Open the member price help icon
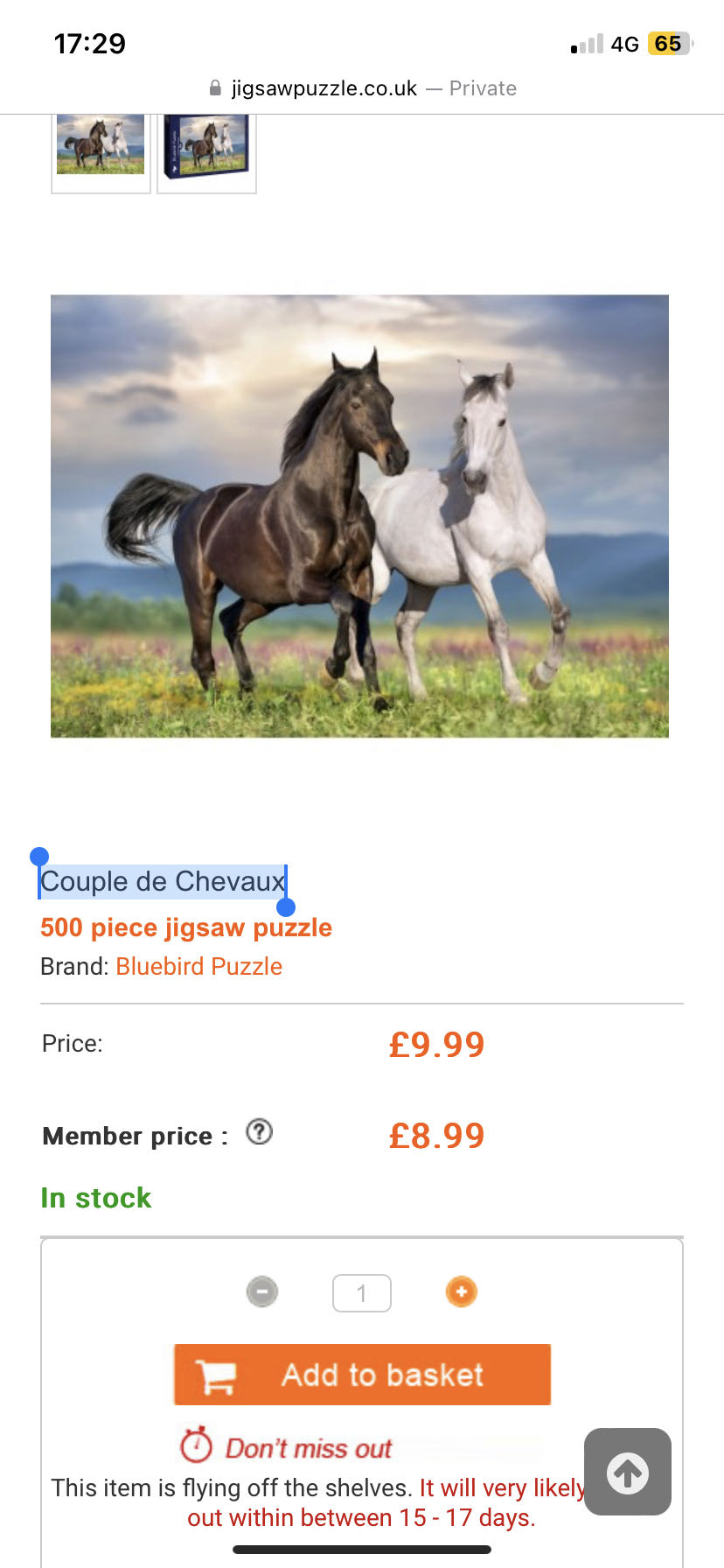 259,1132
